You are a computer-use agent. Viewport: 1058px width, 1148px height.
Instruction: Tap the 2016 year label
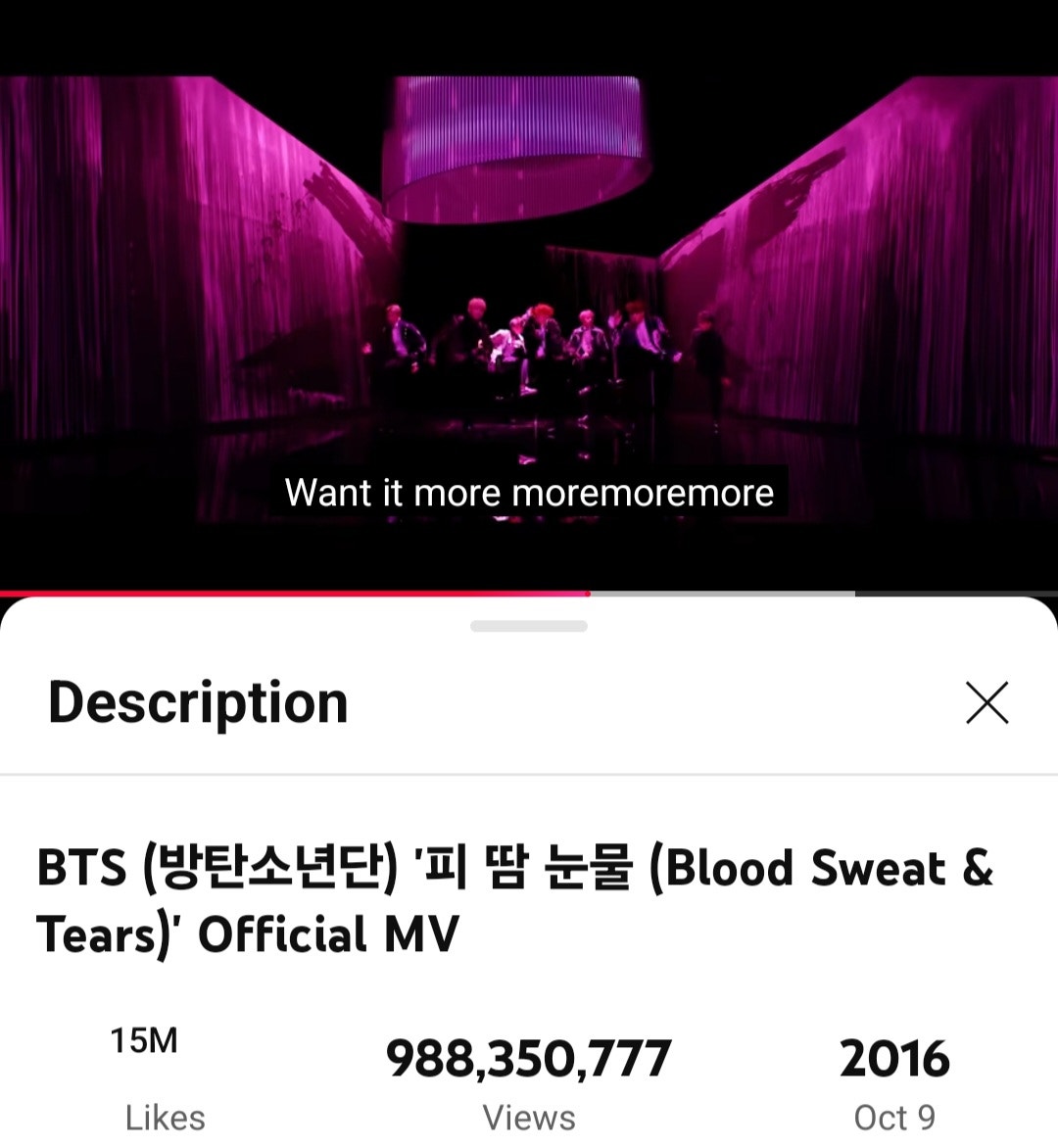894,1057
